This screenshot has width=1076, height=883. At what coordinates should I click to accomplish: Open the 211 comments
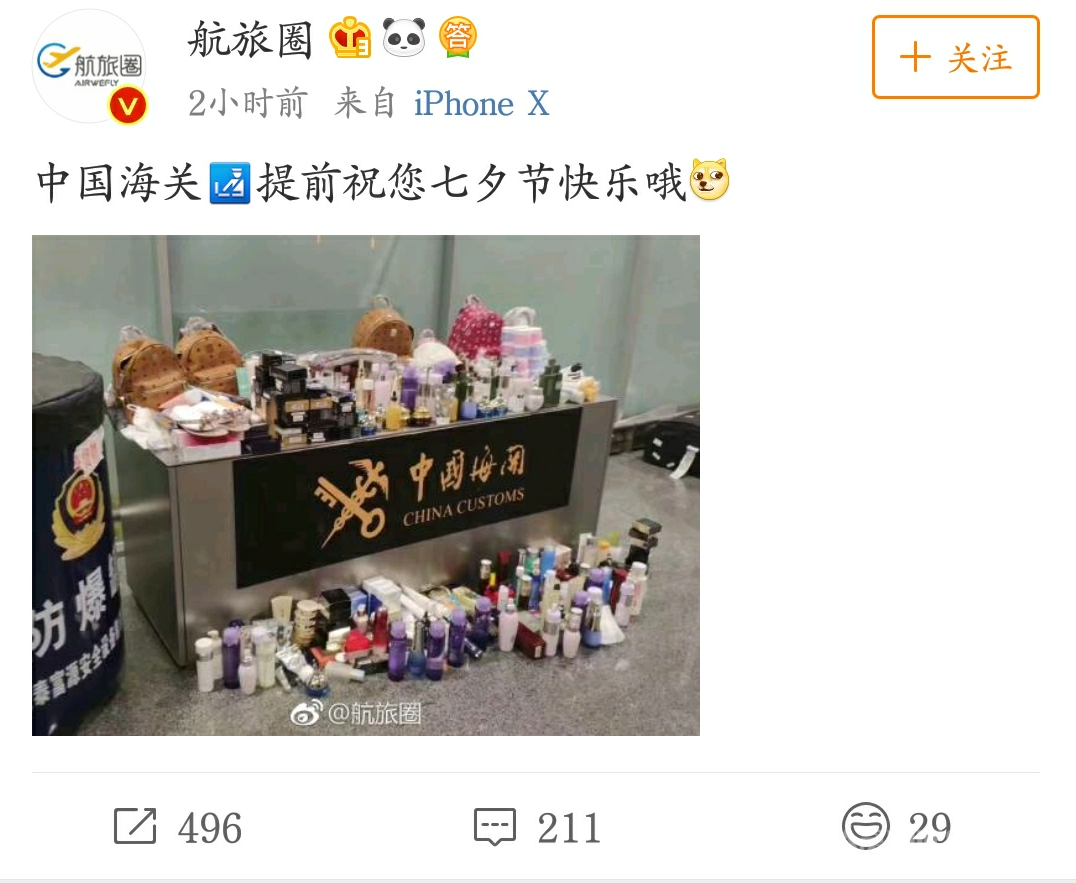pyautogui.click(x=537, y=827)
